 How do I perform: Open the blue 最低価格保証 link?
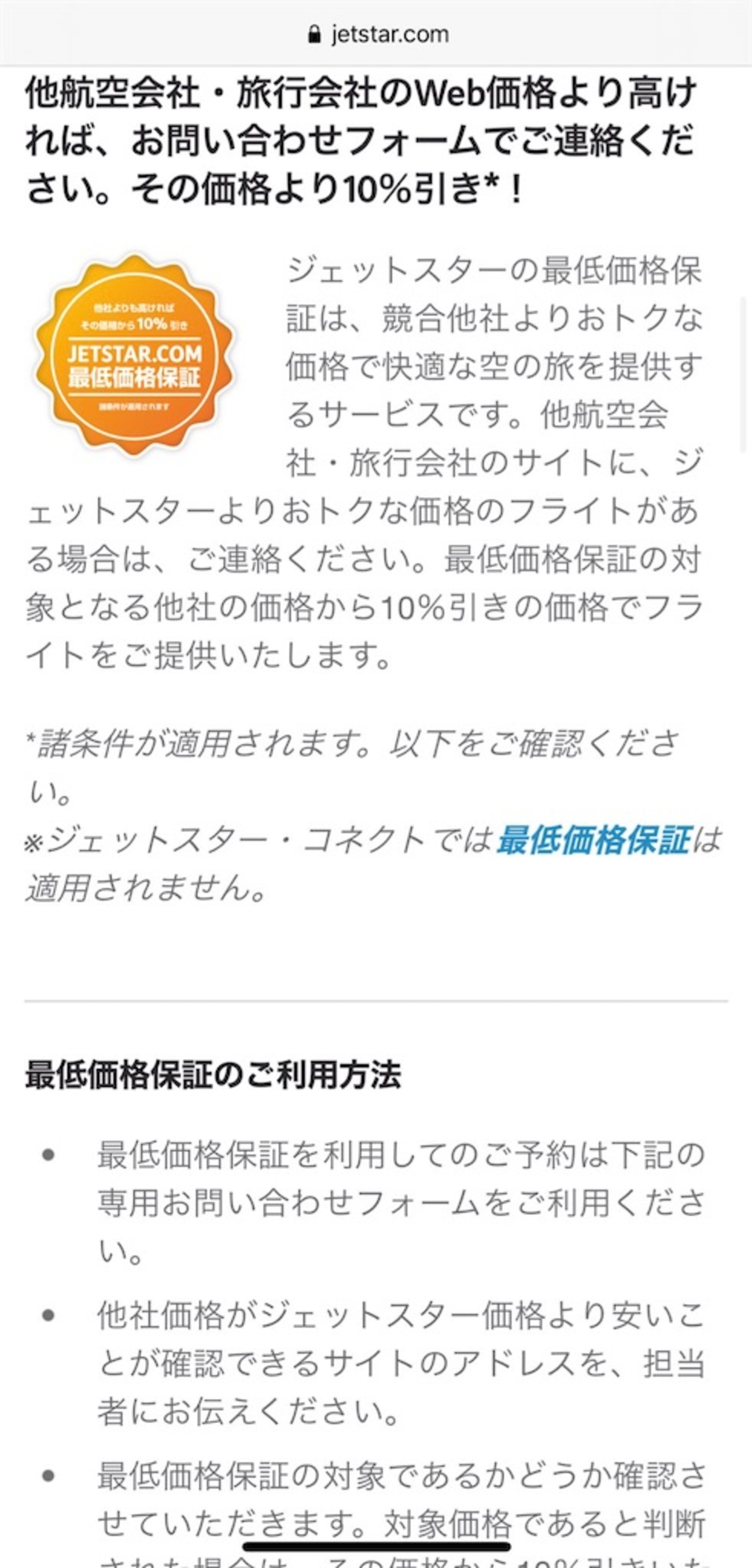tap(594, 840)
